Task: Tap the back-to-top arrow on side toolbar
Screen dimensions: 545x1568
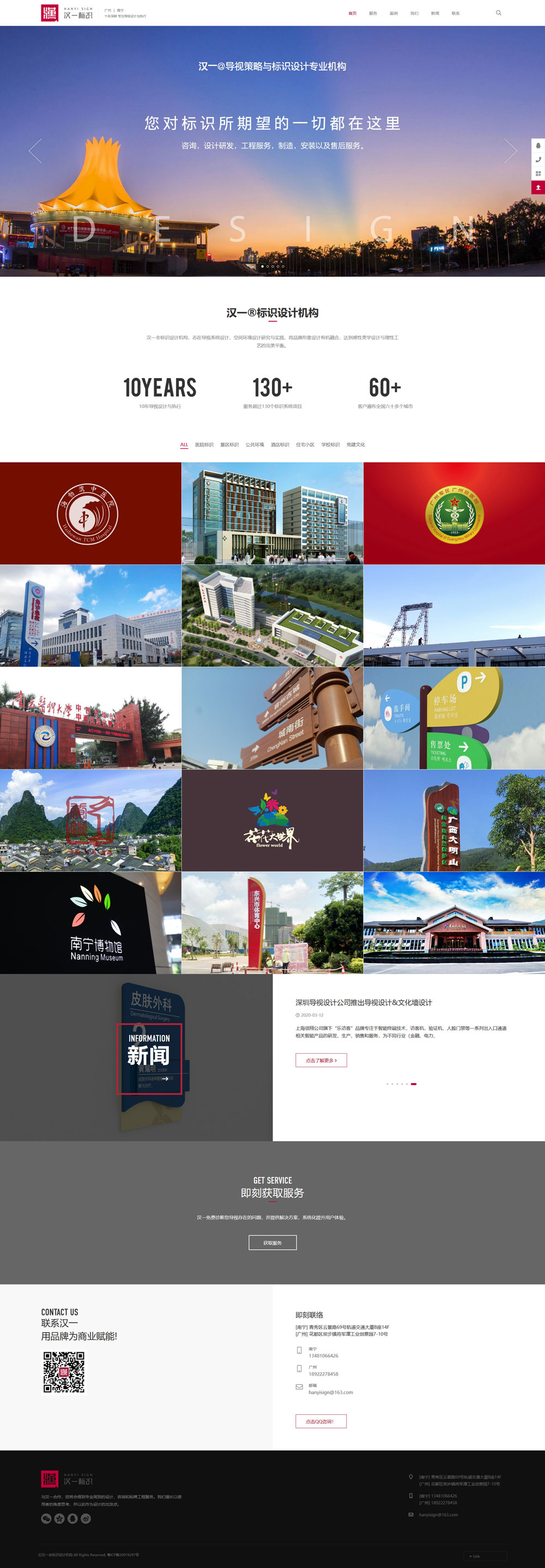Action: point(538,187)
